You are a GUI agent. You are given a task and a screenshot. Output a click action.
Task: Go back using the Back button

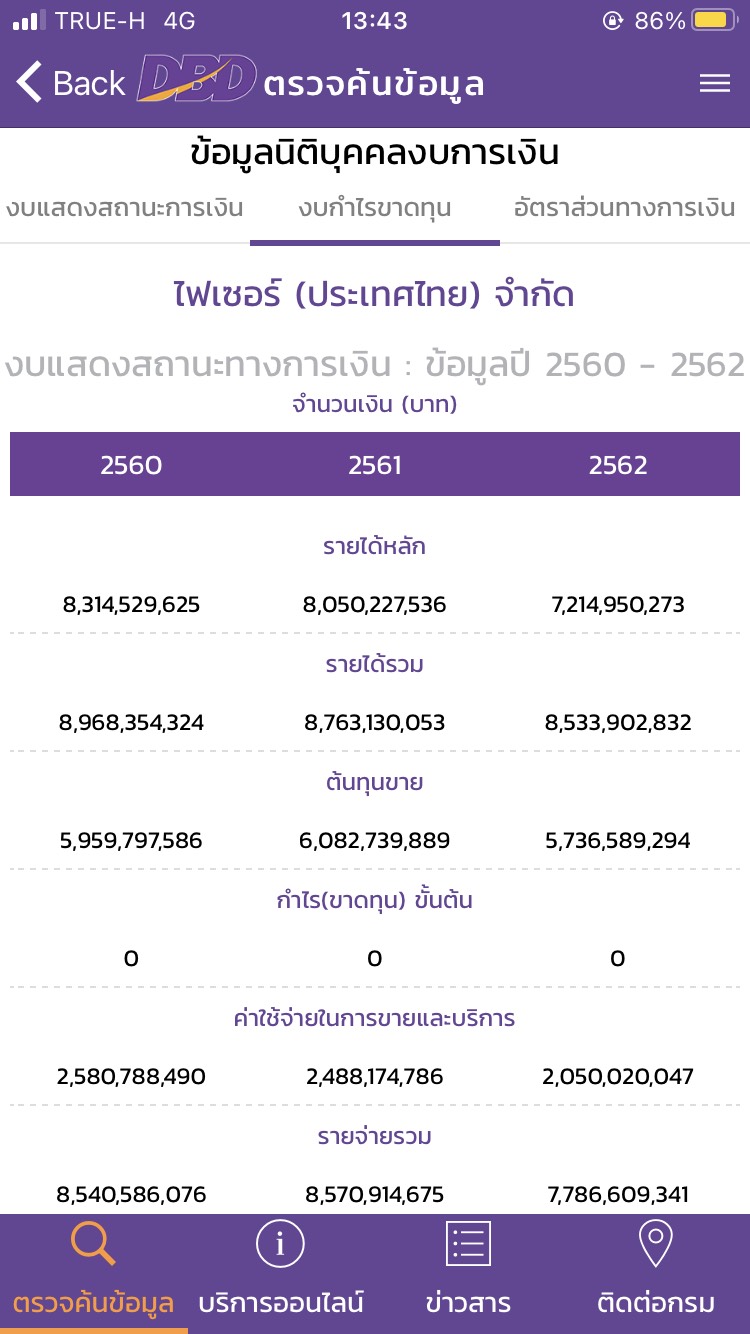coord(70,83)
